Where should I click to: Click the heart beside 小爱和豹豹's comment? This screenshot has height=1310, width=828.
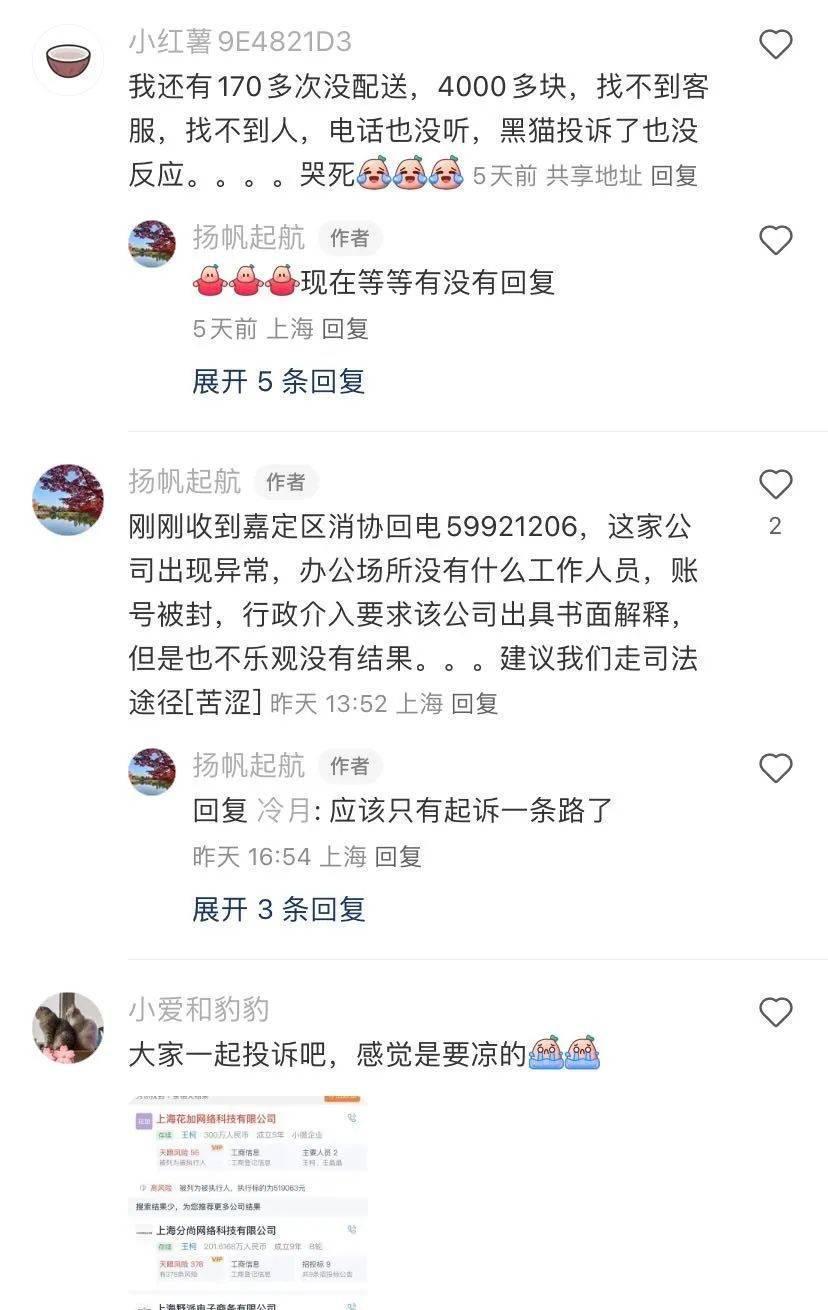coord(776,1013)
